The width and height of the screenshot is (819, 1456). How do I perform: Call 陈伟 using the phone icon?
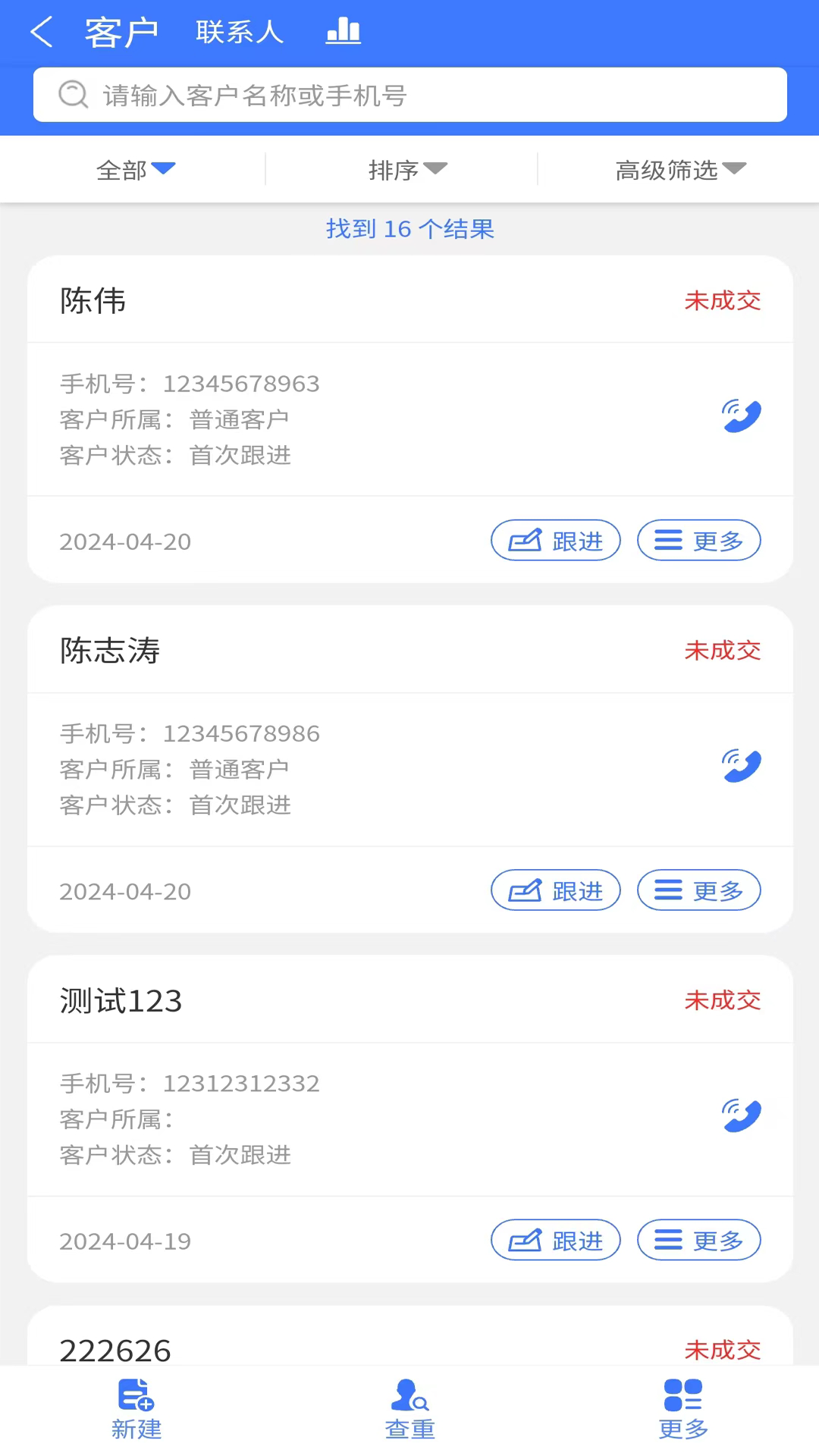[x=742, y=416]
